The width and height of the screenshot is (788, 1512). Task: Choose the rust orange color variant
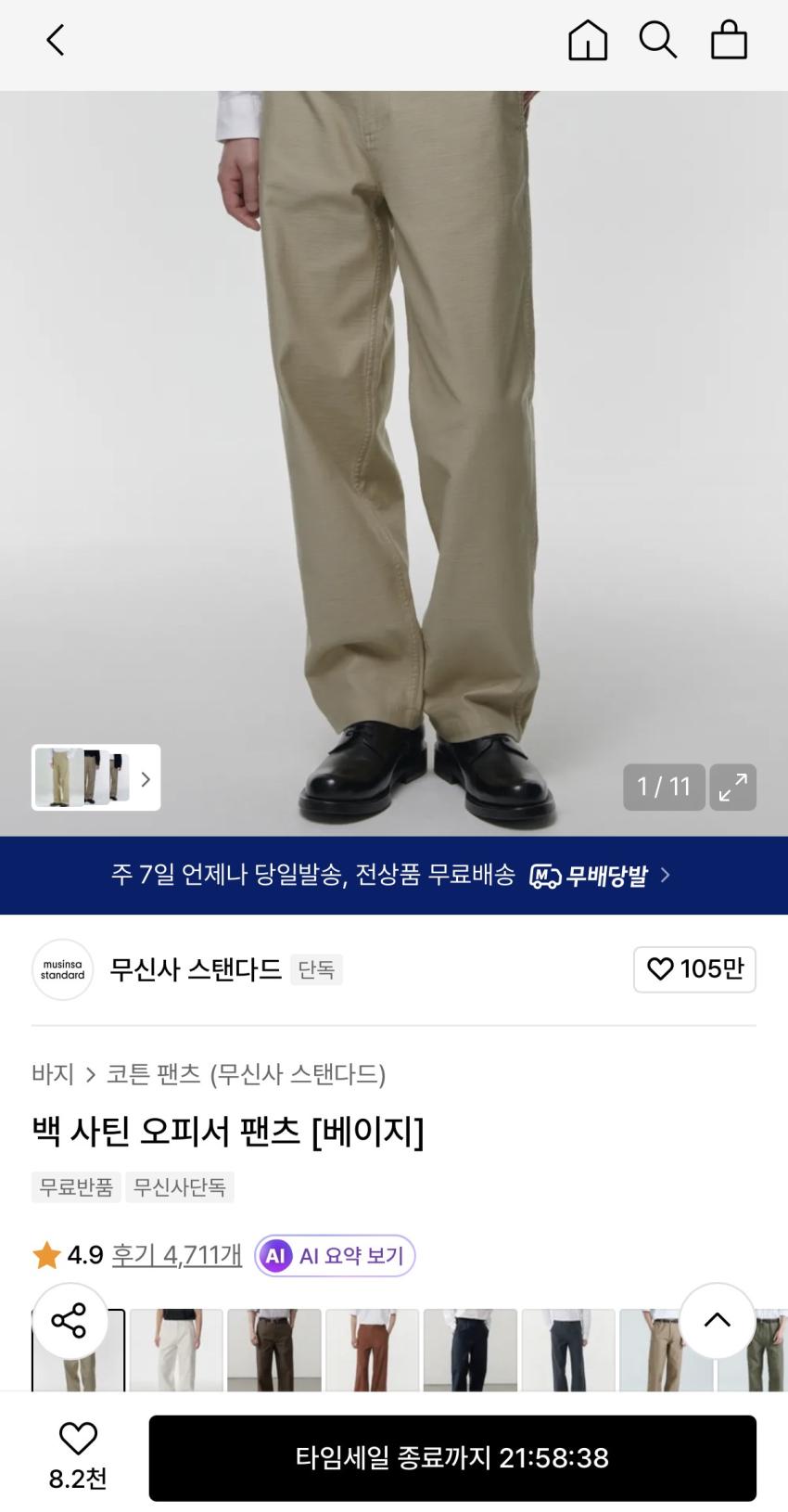(x=373, y=1352)
